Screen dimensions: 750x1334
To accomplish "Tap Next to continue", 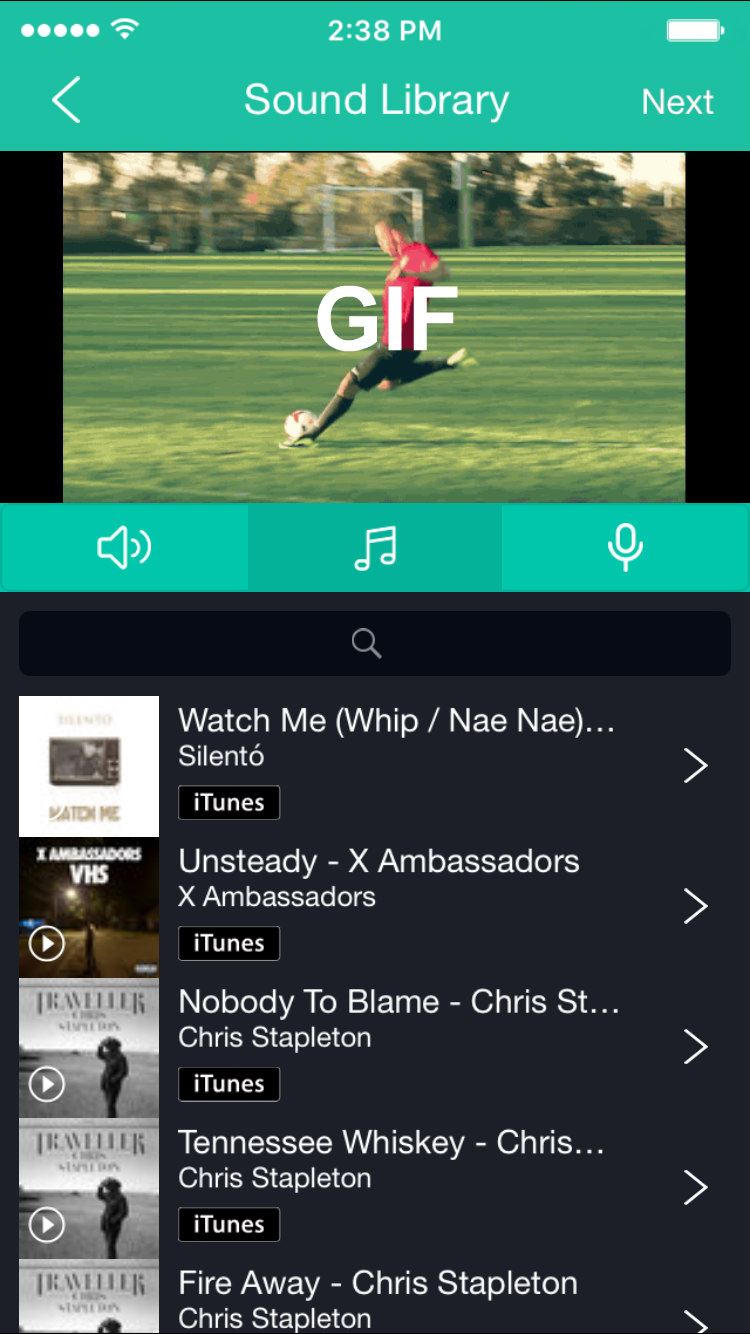I will pos(677,102).
